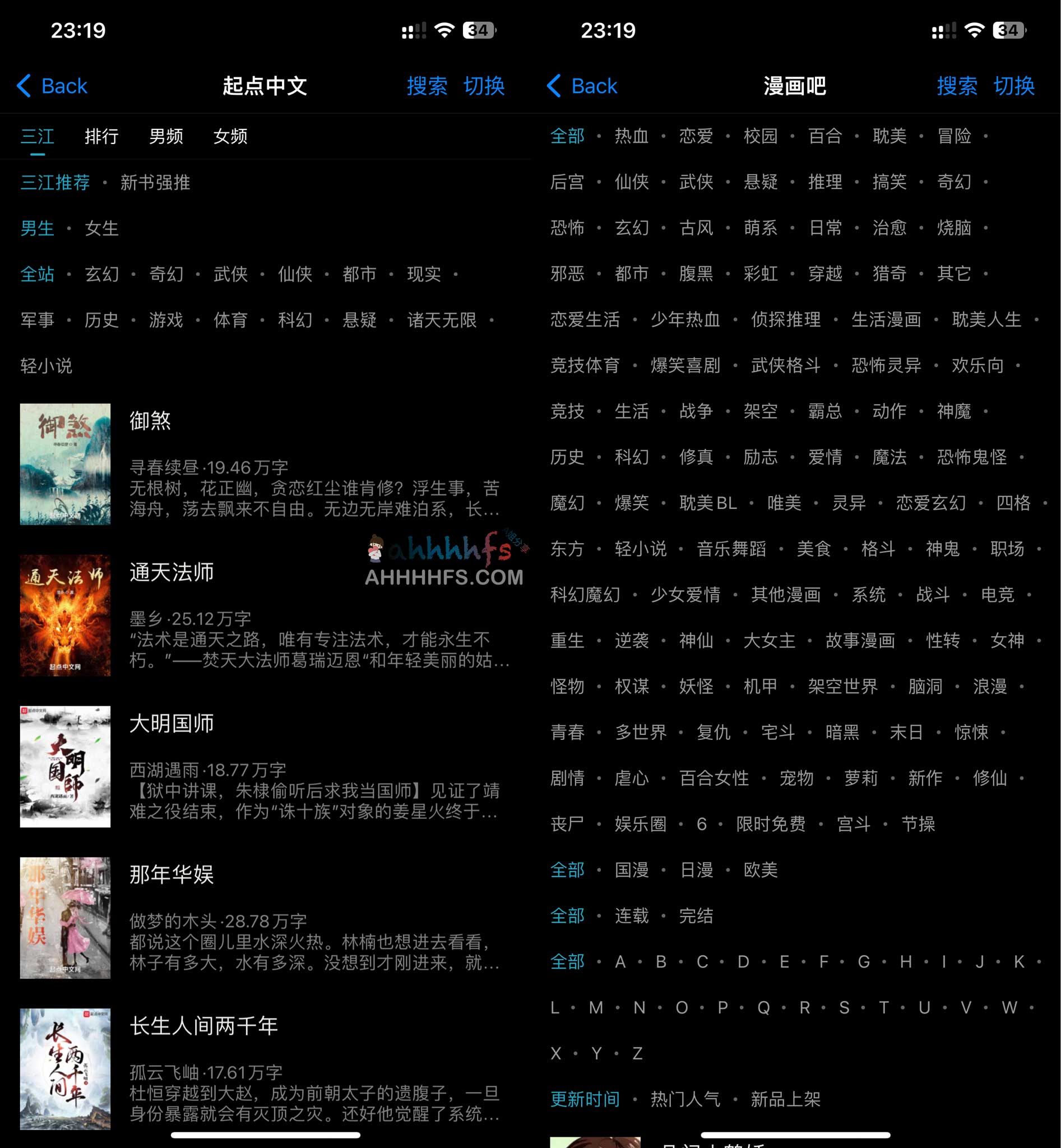
Task: Sort comics by 新品上架
Action: coord(785,1099)
